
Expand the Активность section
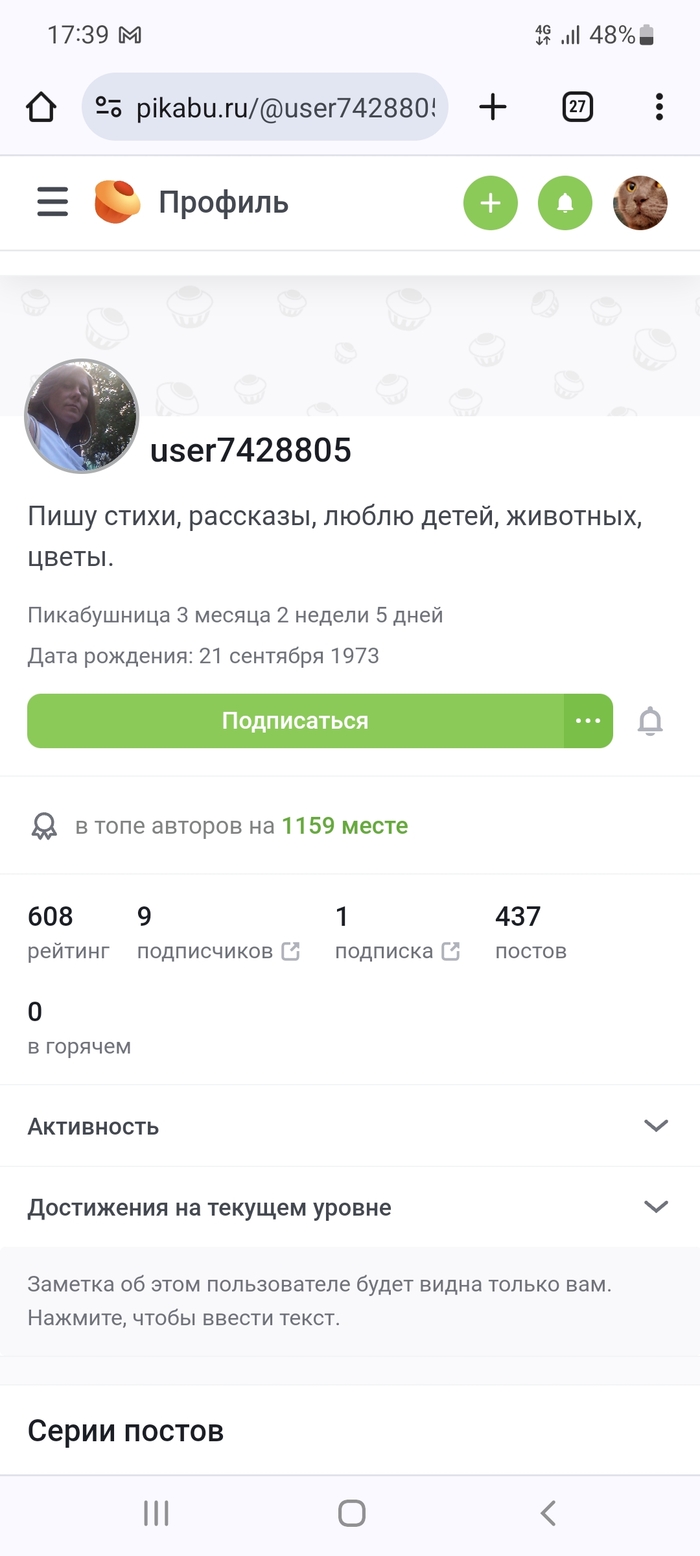point(348,1126)
